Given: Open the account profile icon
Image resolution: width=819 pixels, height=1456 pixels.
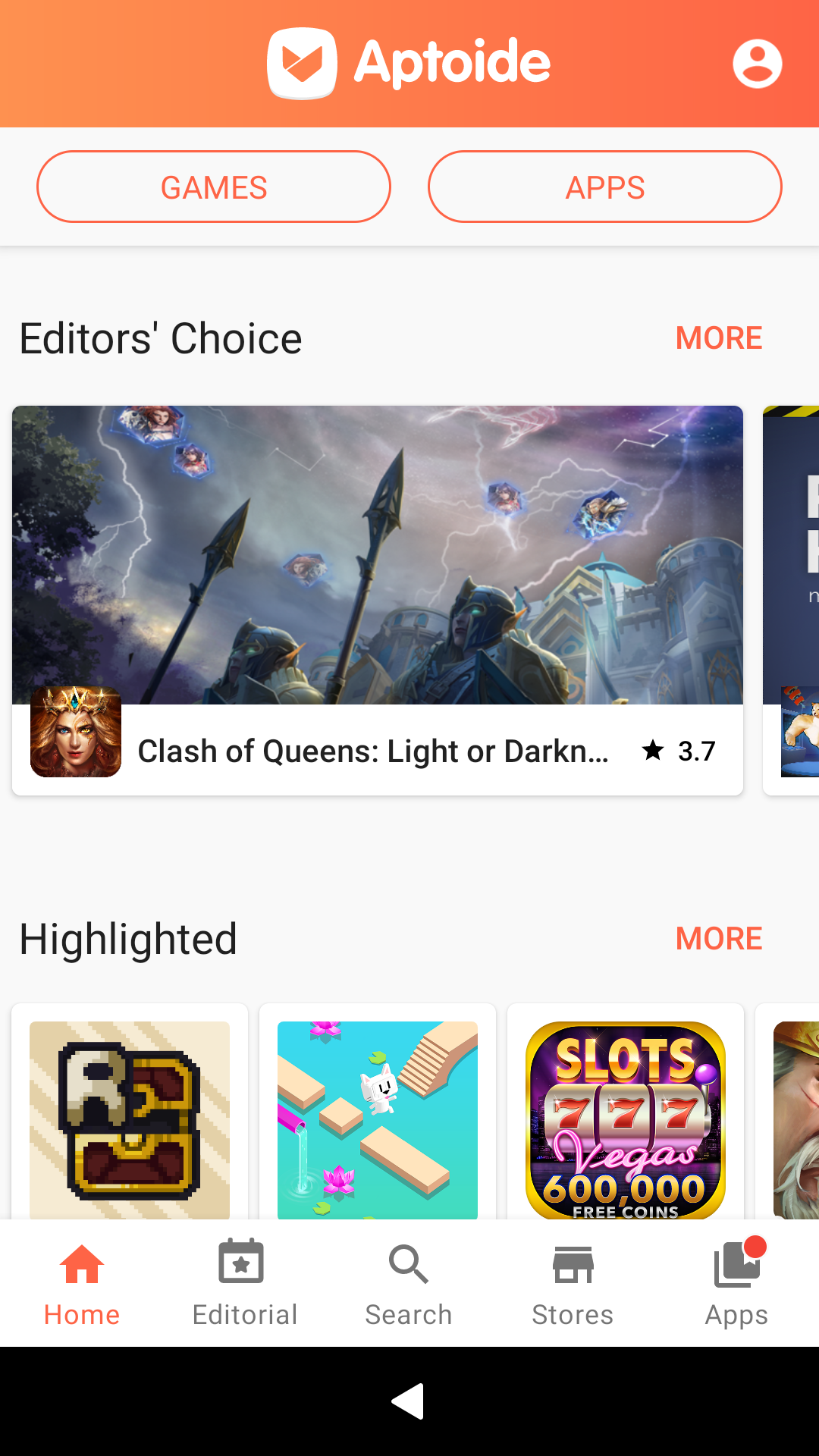Looking at the screenshot, I should (x=757, y=64).
